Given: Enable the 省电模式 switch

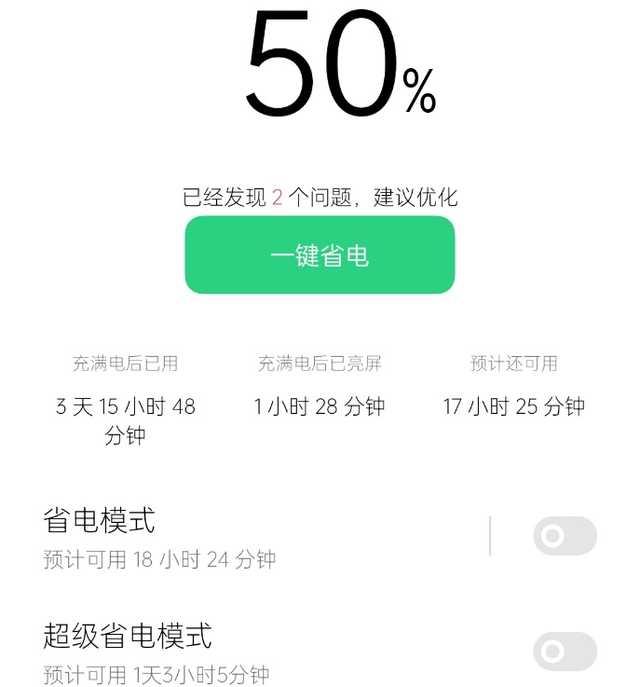Looking at the screenshot, I should (564, 537).
